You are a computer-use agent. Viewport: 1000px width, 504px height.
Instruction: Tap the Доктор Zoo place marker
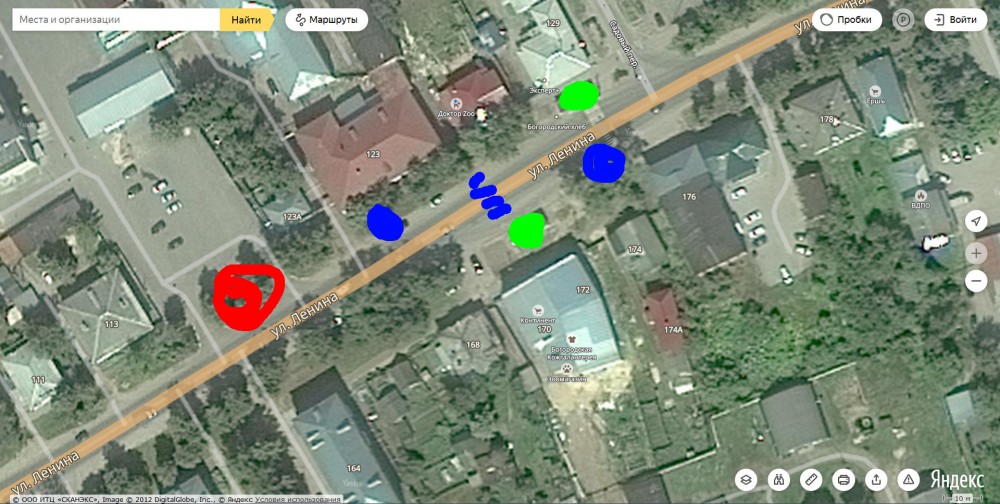coord(456,103)
